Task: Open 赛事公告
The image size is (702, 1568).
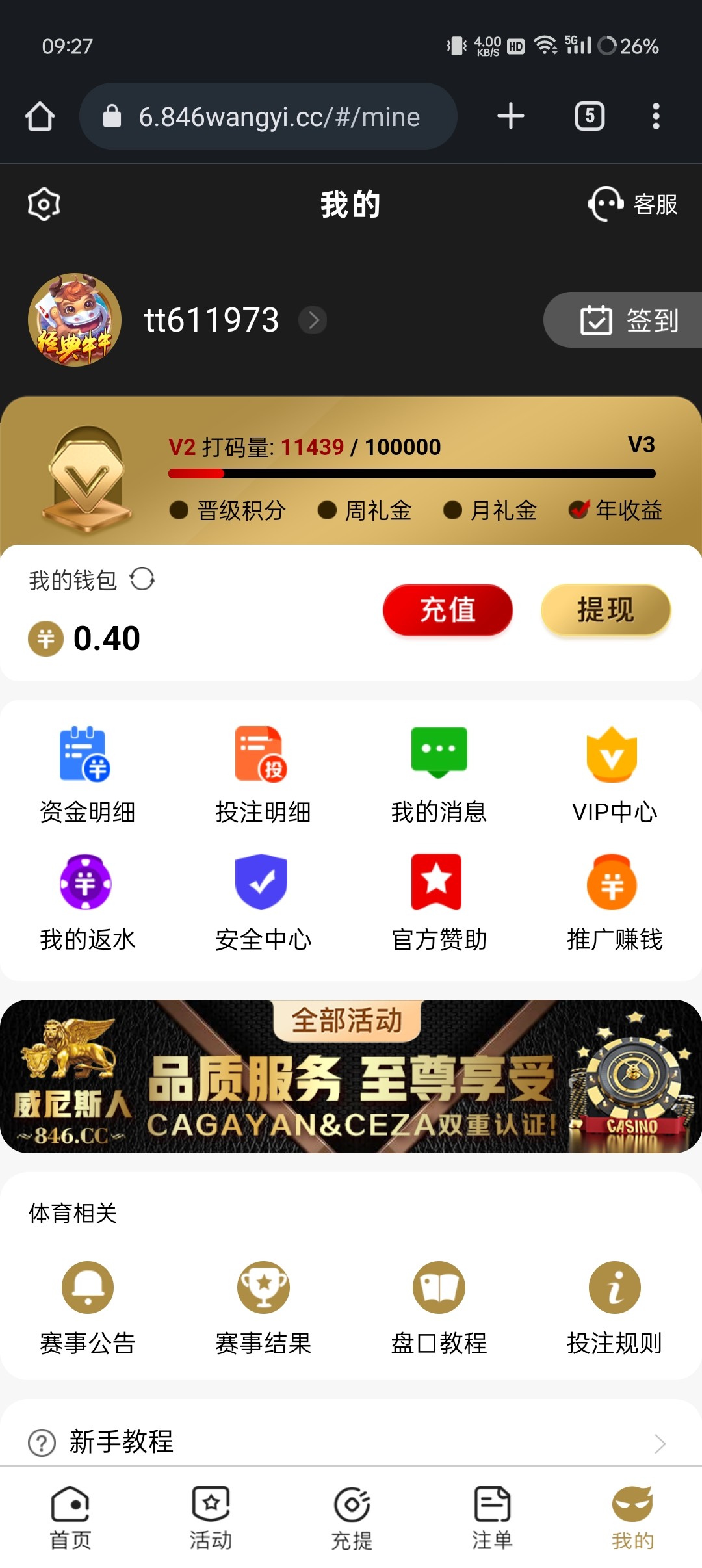Action: point(87,1307)
